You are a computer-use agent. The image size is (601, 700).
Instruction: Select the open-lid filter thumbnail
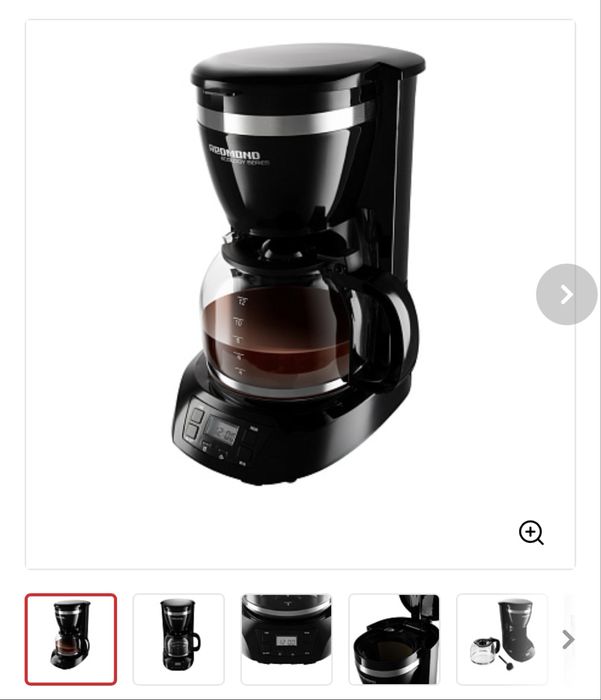point(394,640)
